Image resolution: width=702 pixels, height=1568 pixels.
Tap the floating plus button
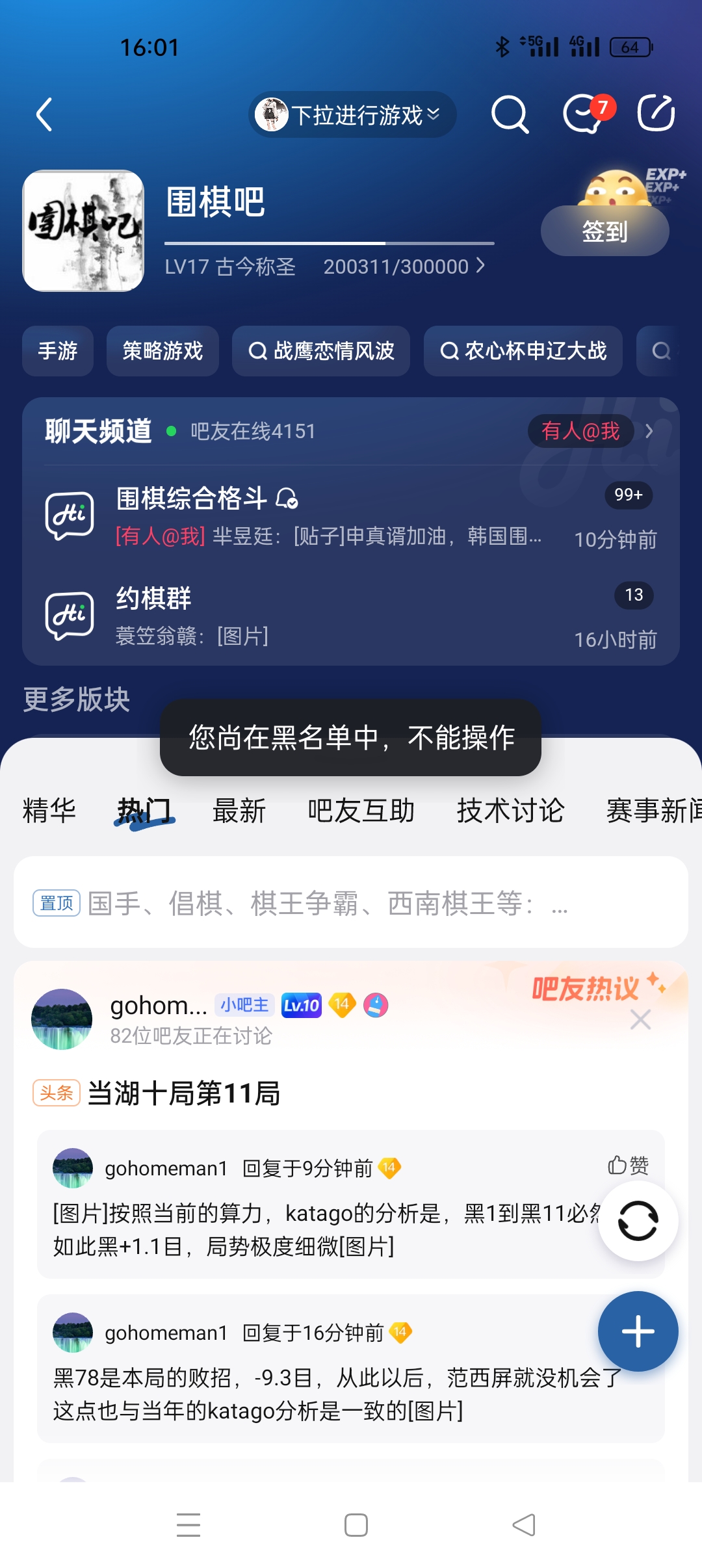[638, 1331]
